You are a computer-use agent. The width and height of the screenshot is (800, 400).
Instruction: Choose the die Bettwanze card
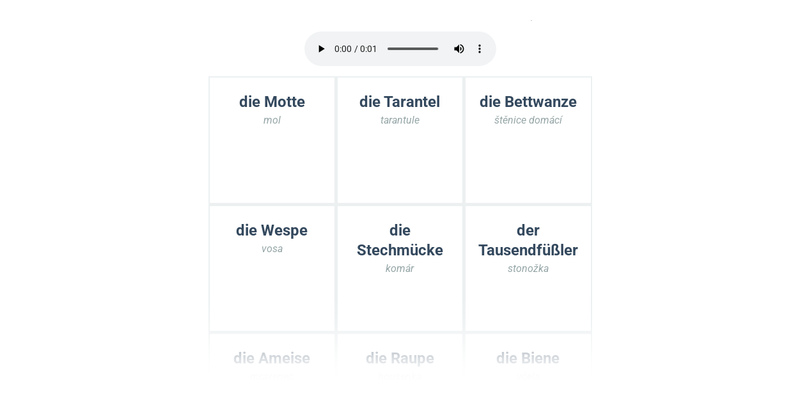pos(528,140)
